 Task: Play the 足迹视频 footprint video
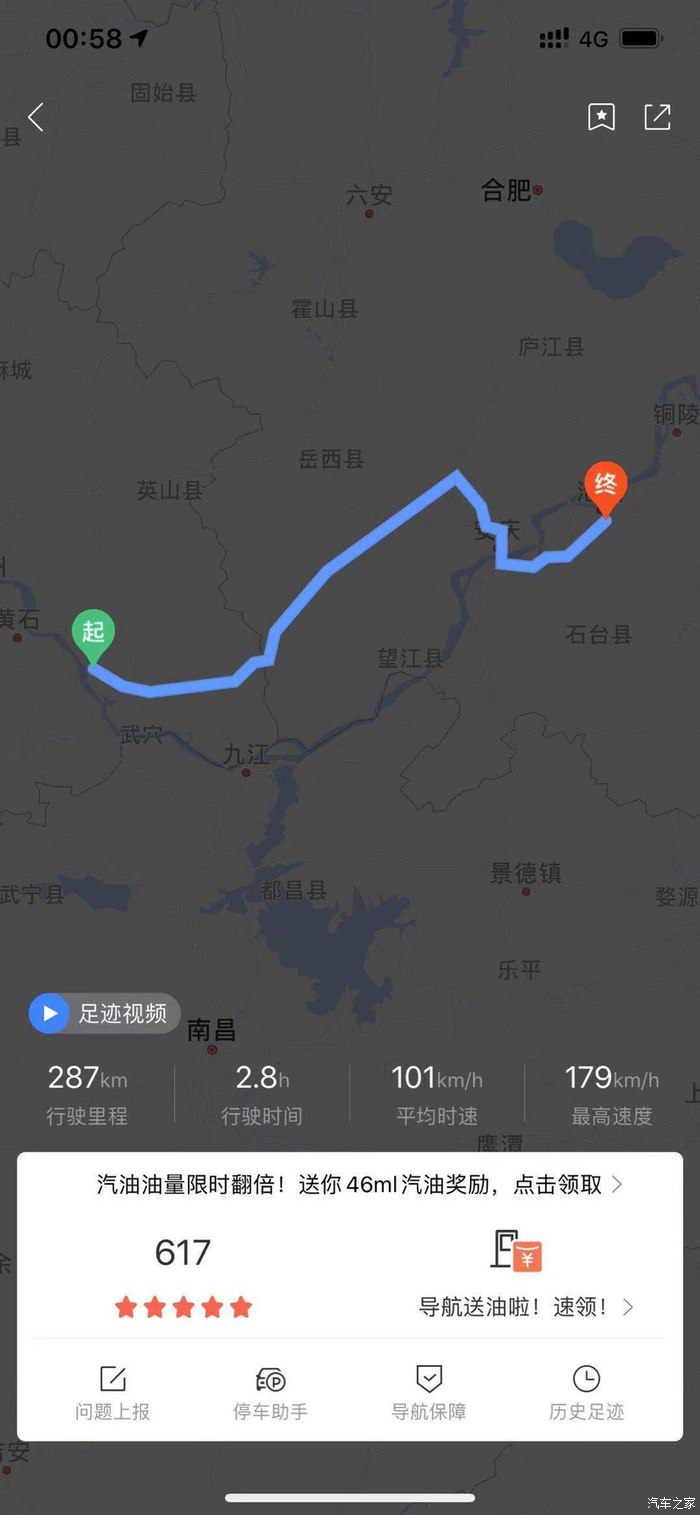pyautogui.click(x=104, y=1013)
